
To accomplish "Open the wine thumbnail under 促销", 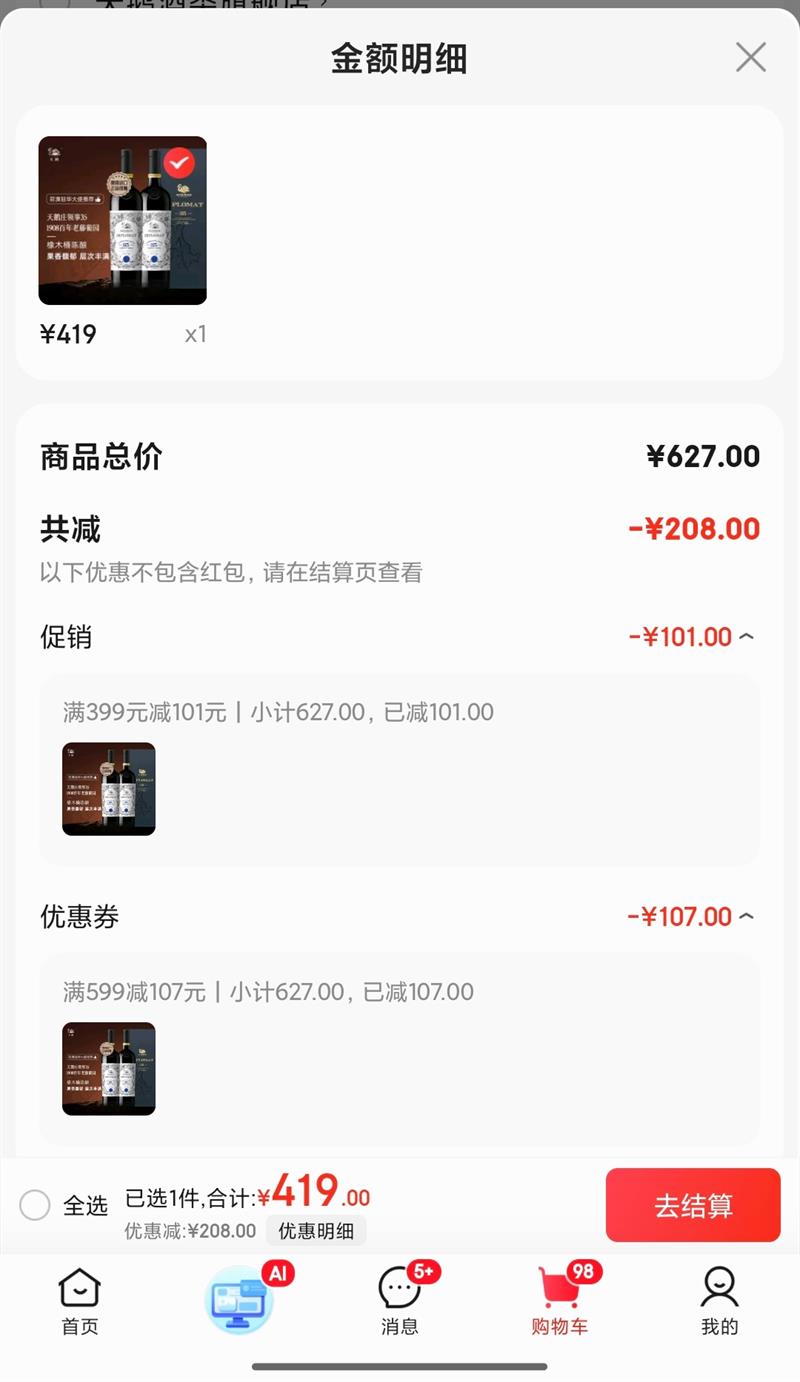I will (109, 789).
